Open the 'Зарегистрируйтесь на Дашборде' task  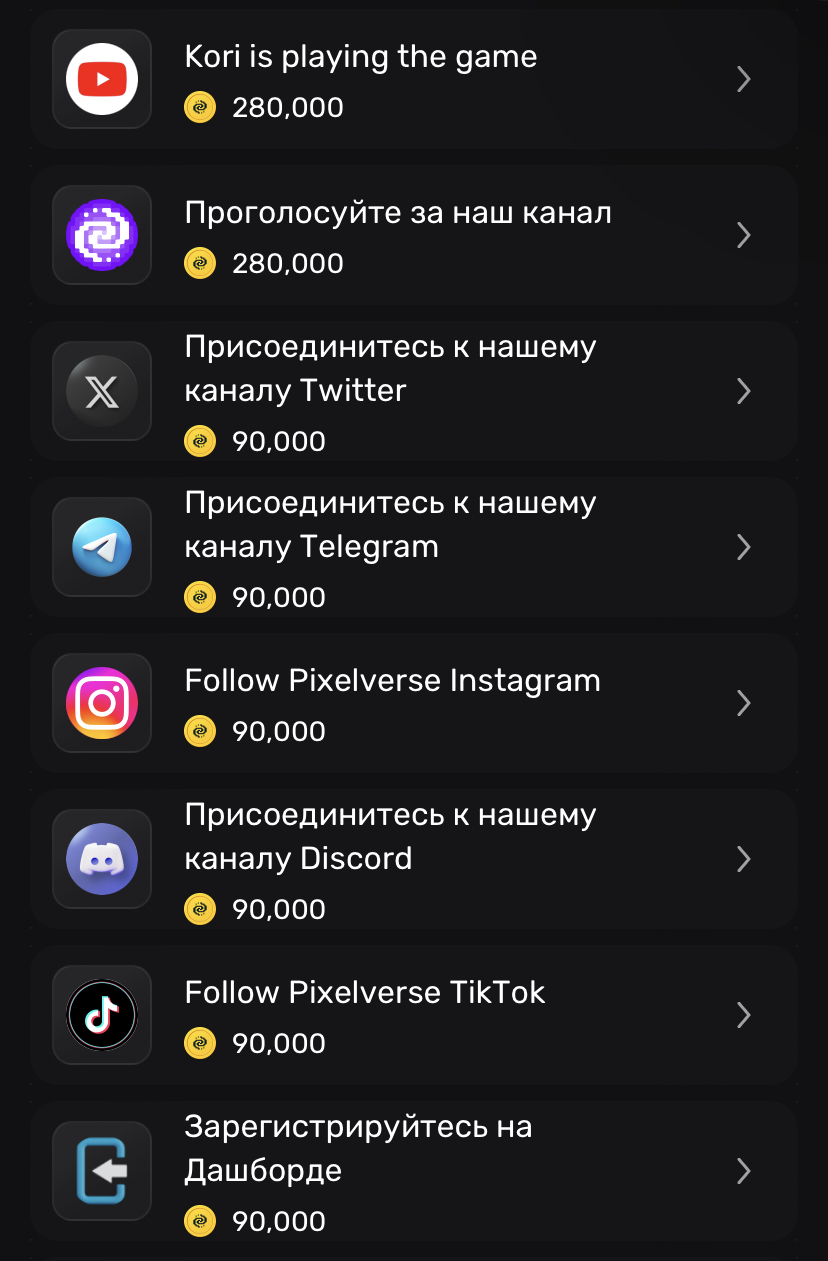(412, 1171)
